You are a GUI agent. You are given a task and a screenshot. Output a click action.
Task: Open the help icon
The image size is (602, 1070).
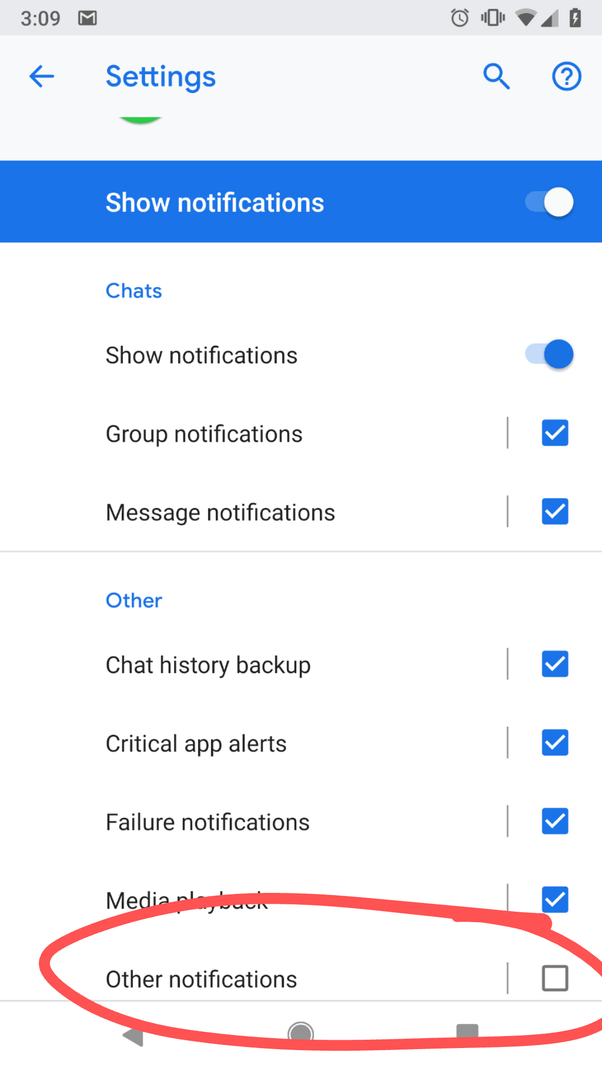(x=566, y=76)
